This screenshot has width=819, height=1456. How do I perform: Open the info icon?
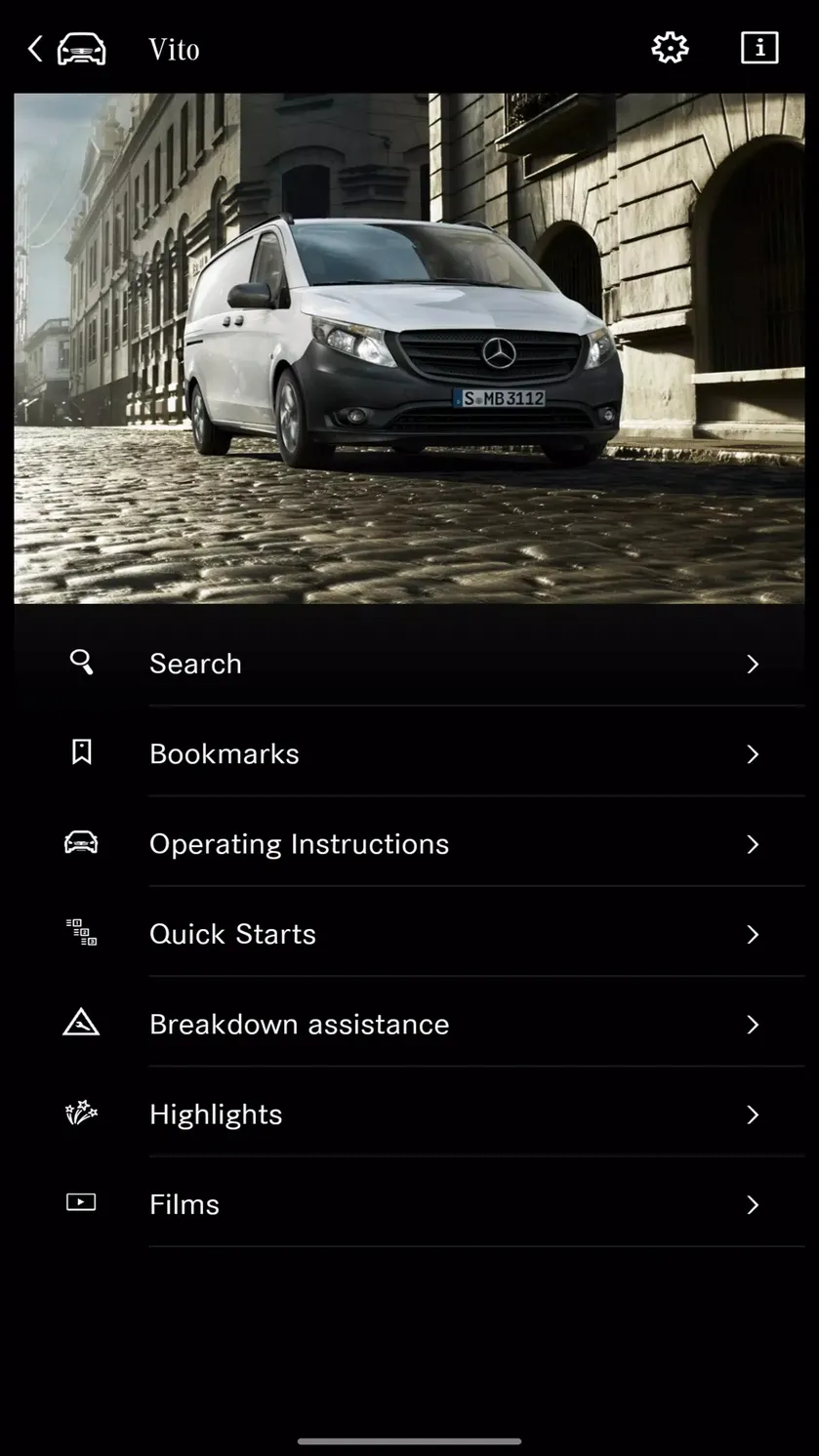pyautogui.click(x=759, y=48)
